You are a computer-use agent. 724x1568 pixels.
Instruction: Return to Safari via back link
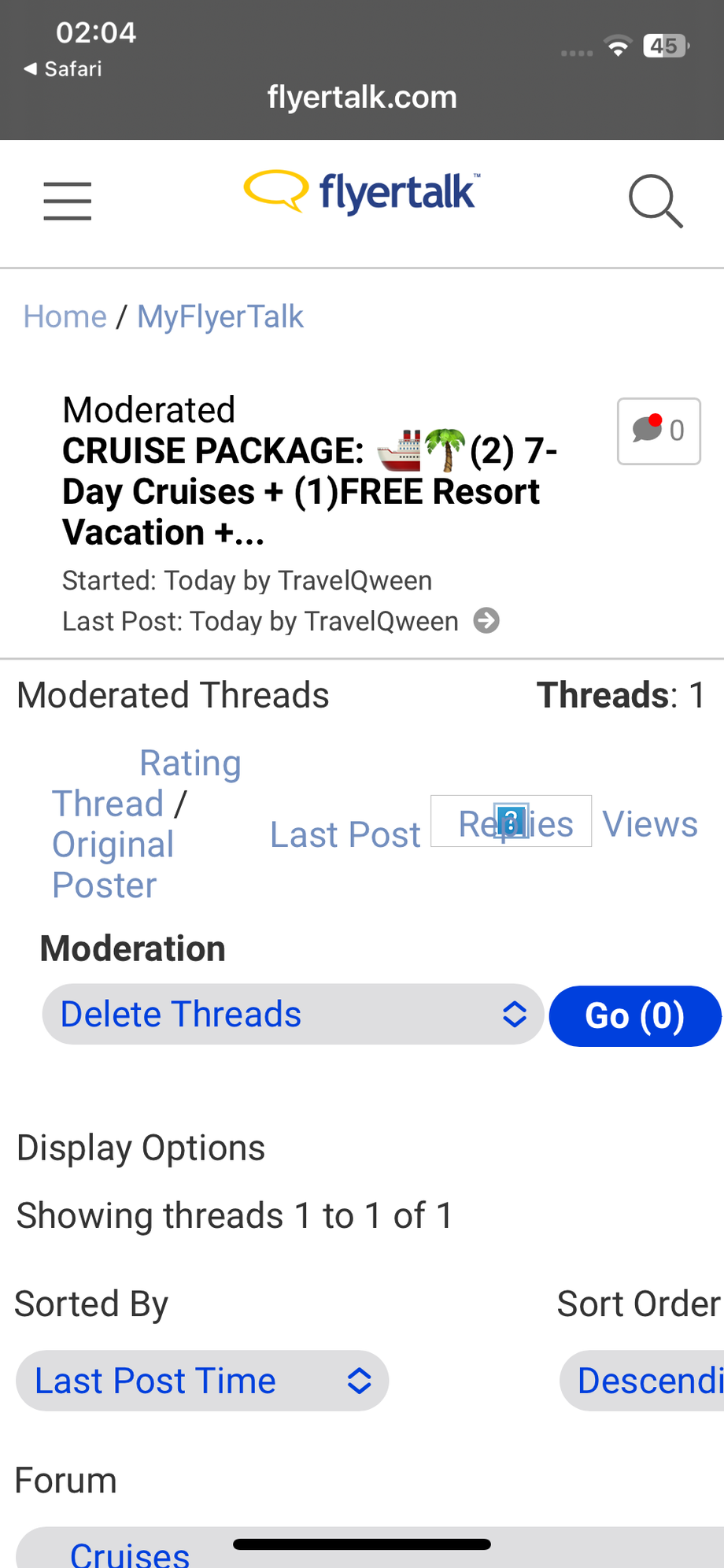pyautogui.click(x=63, y=69)
